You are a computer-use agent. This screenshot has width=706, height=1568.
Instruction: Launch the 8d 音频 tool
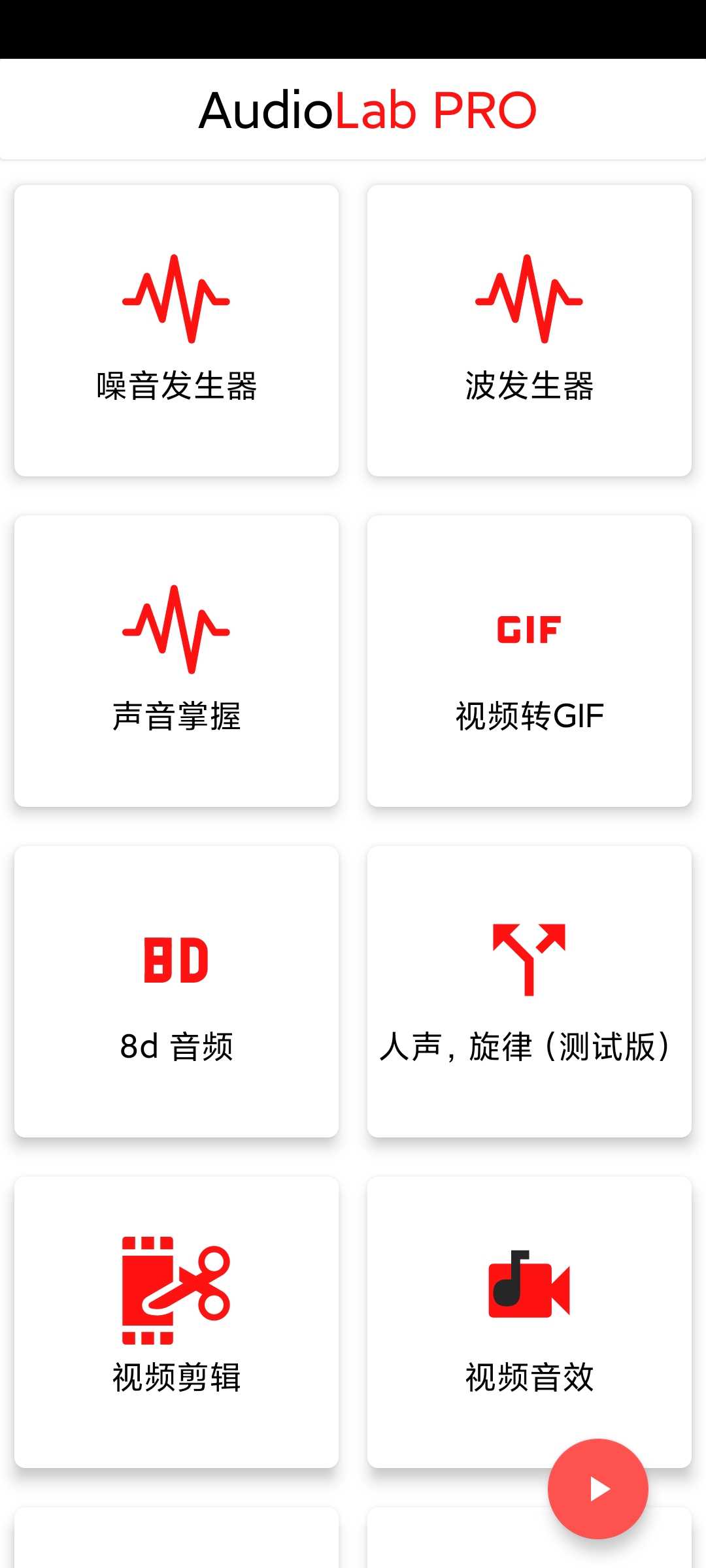tap(176, 992)
